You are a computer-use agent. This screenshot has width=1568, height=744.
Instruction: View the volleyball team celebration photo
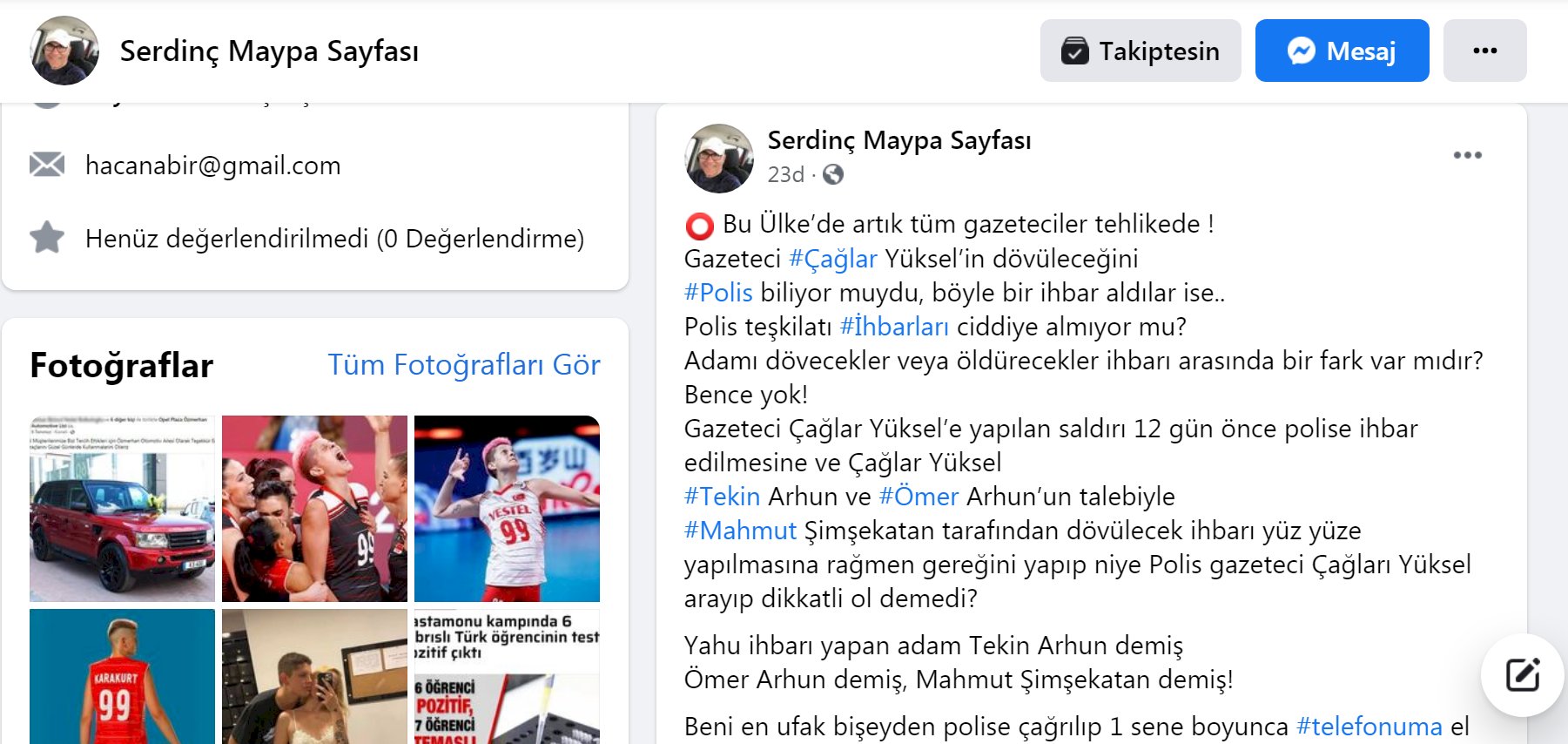pyautogui.click(x=314, y=509)
